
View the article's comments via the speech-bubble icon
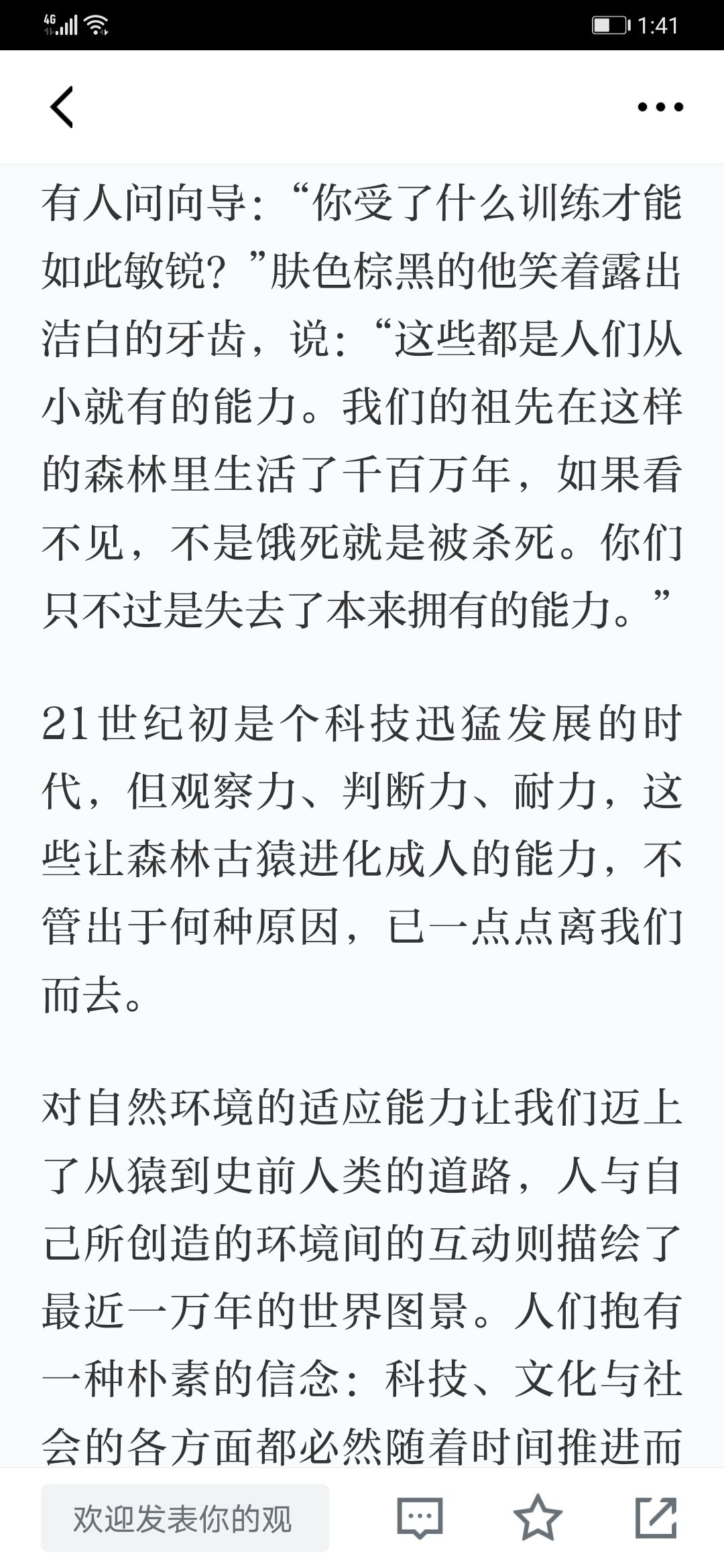coord(420,1518)
